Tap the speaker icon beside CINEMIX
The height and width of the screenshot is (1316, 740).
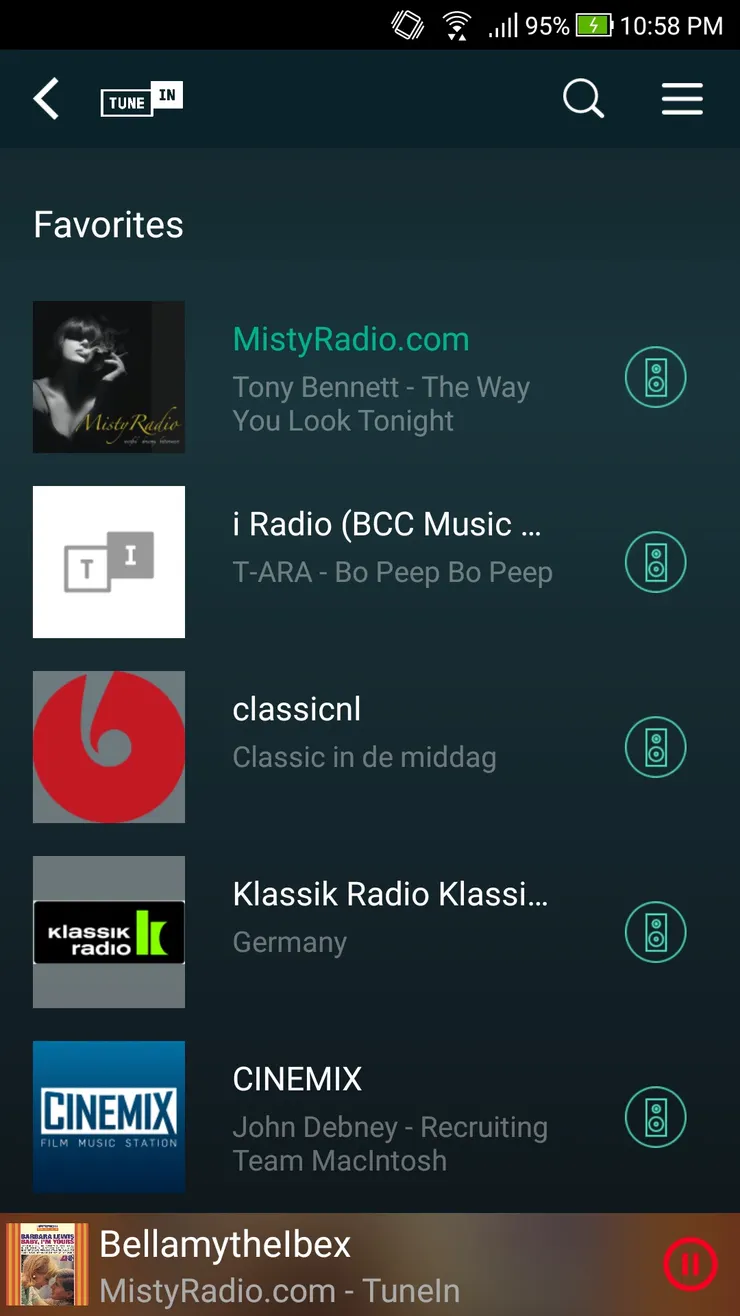point(655,1118)
